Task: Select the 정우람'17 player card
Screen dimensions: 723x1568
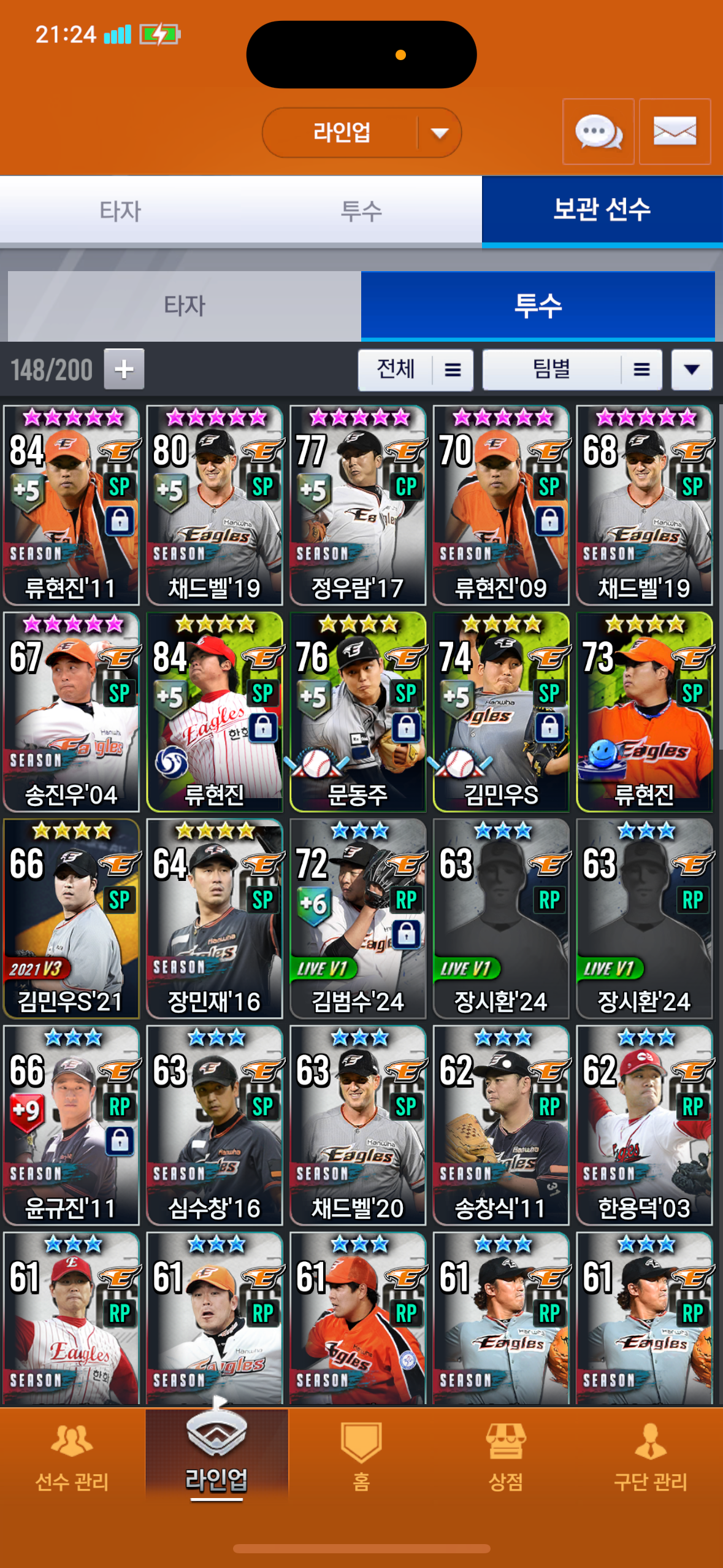Action: click(x=358, y=505)
